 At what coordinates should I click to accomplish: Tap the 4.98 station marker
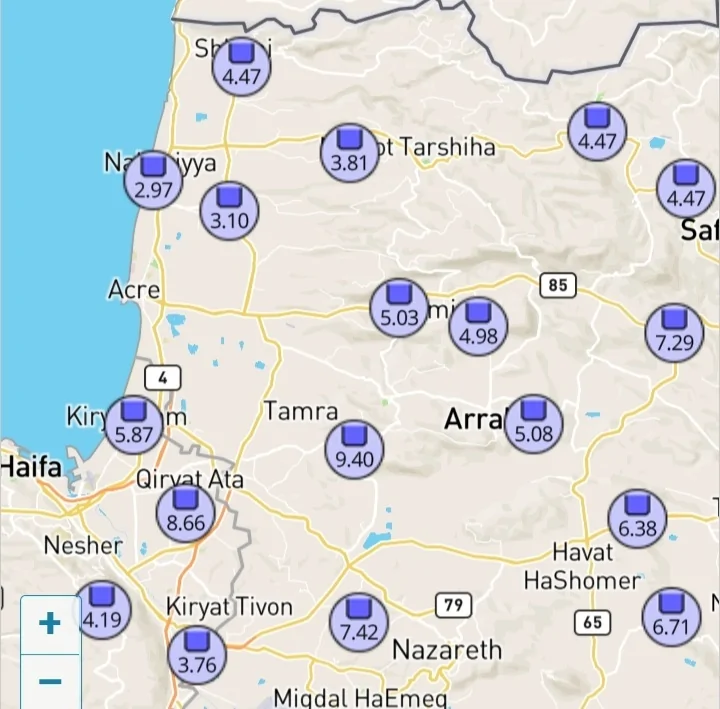(478, 325)
